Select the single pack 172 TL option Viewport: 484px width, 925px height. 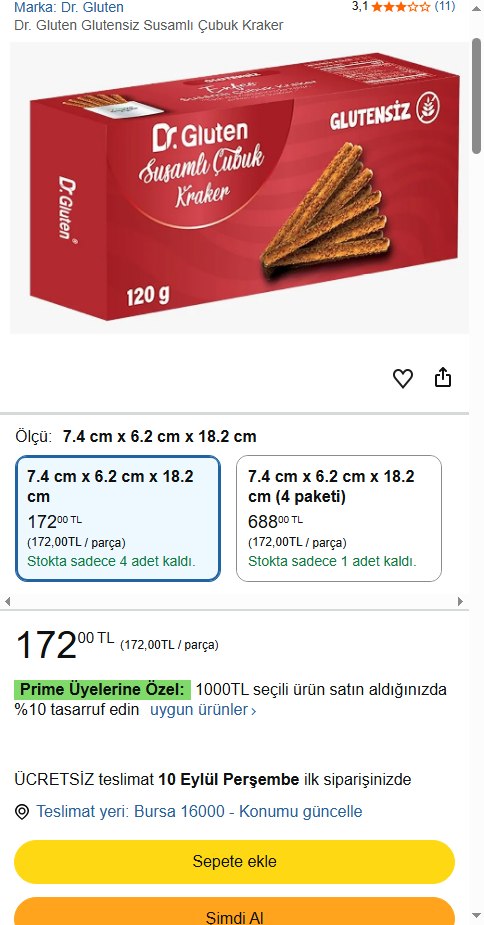point(118,519)
